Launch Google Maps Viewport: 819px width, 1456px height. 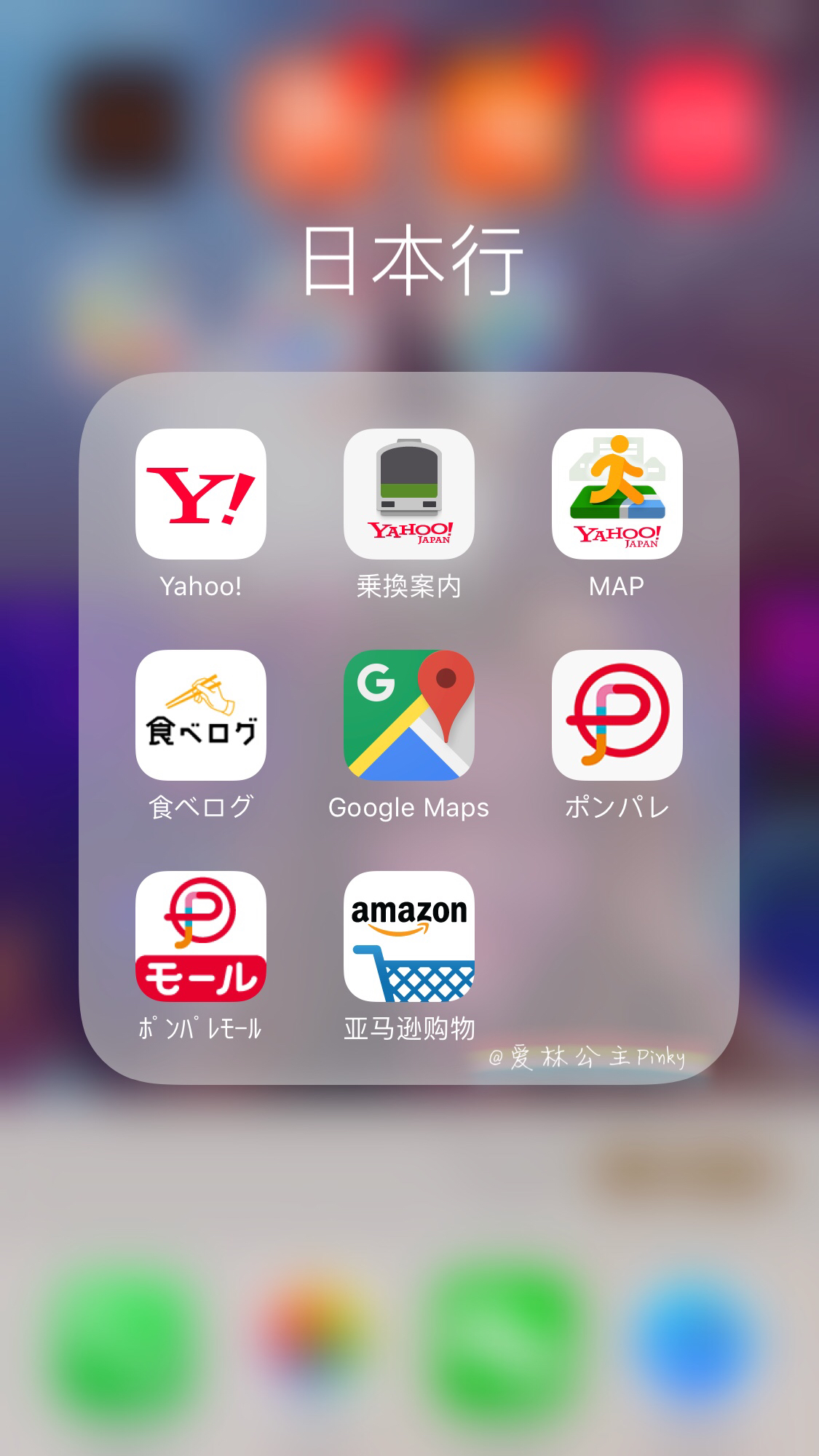[x=408, y=715]
